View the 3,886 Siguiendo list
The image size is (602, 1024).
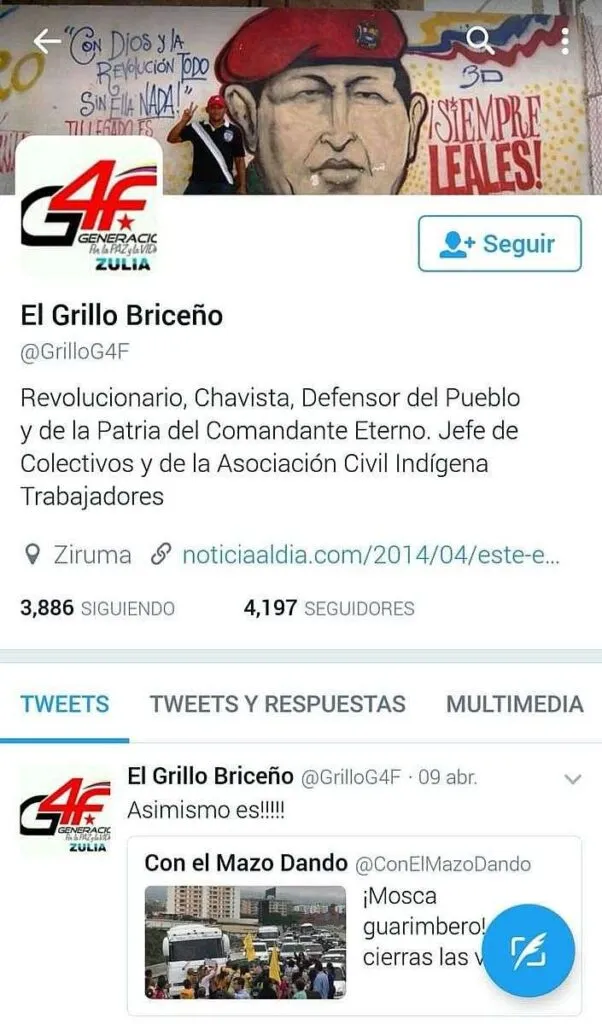click(97, 608)
